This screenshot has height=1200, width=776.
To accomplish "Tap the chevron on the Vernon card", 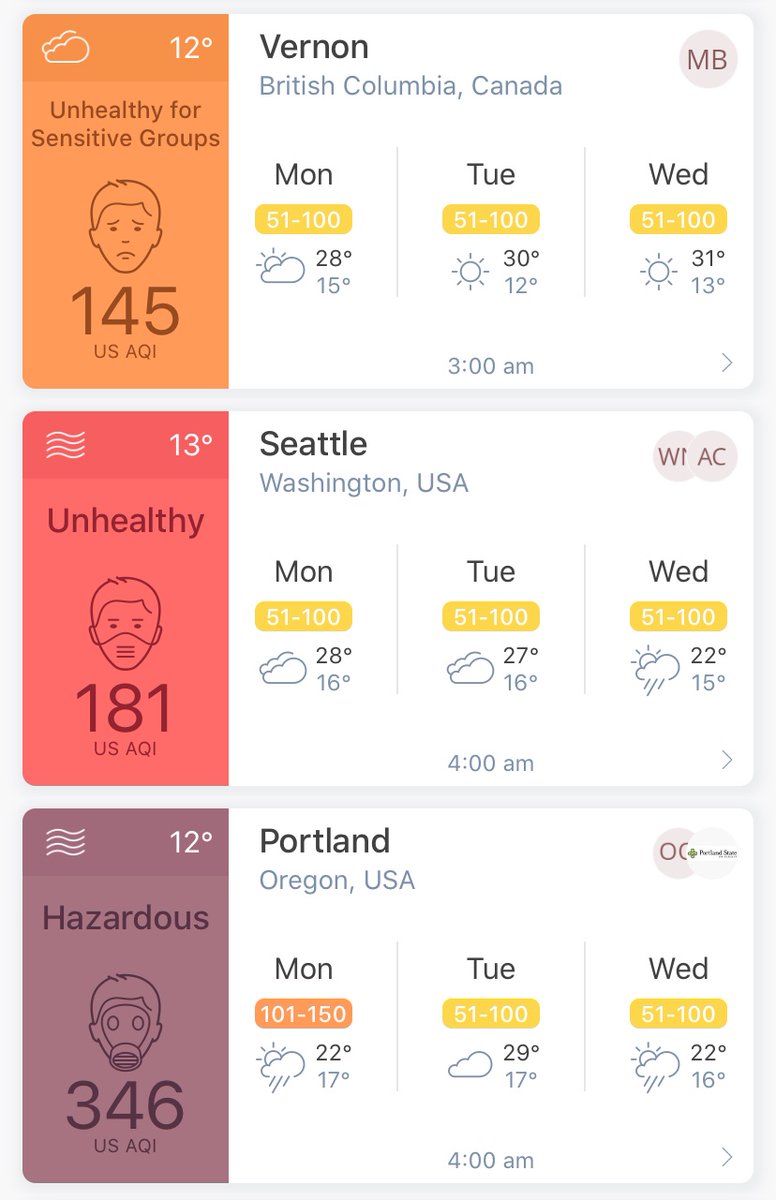I will [x=727, y=363].
